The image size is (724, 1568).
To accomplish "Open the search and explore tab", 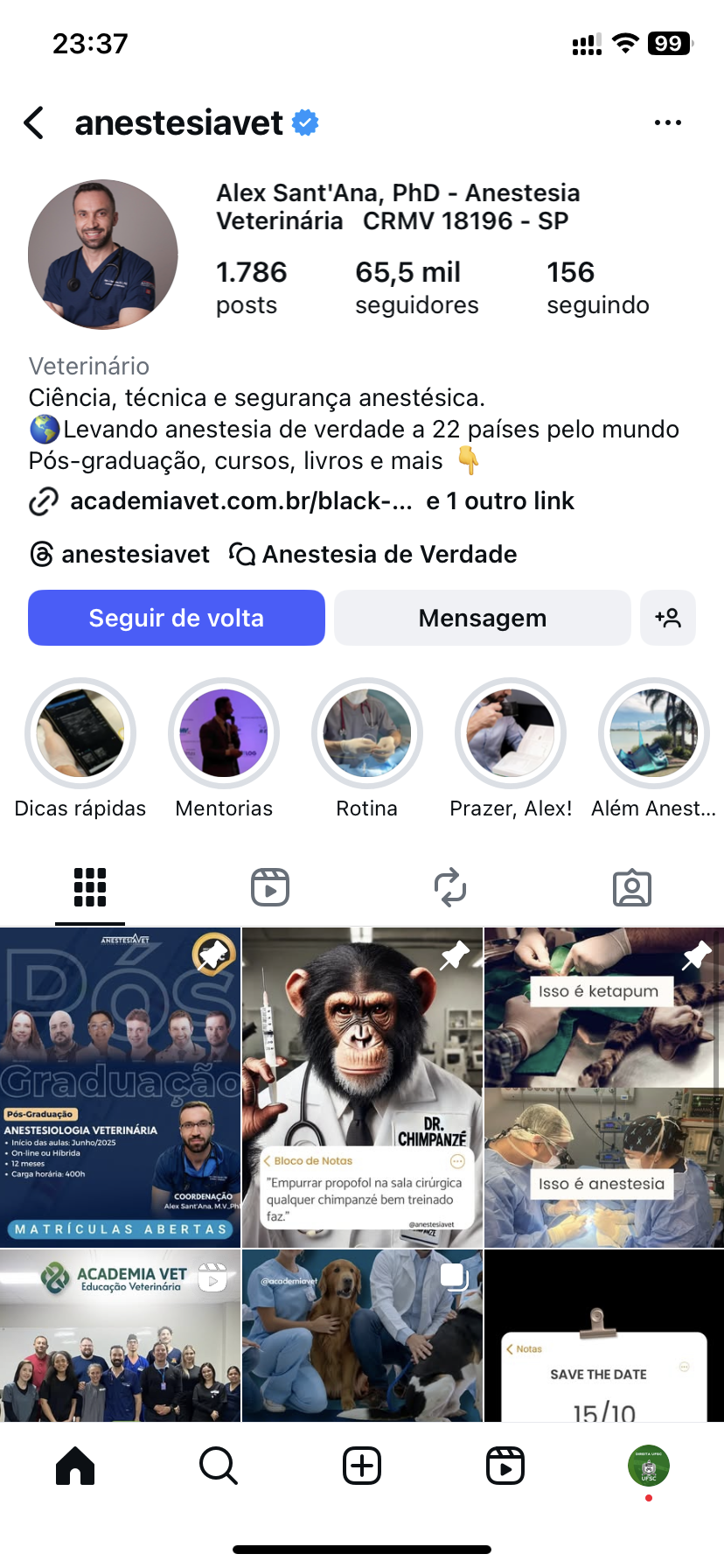I will coord(219,1465).
